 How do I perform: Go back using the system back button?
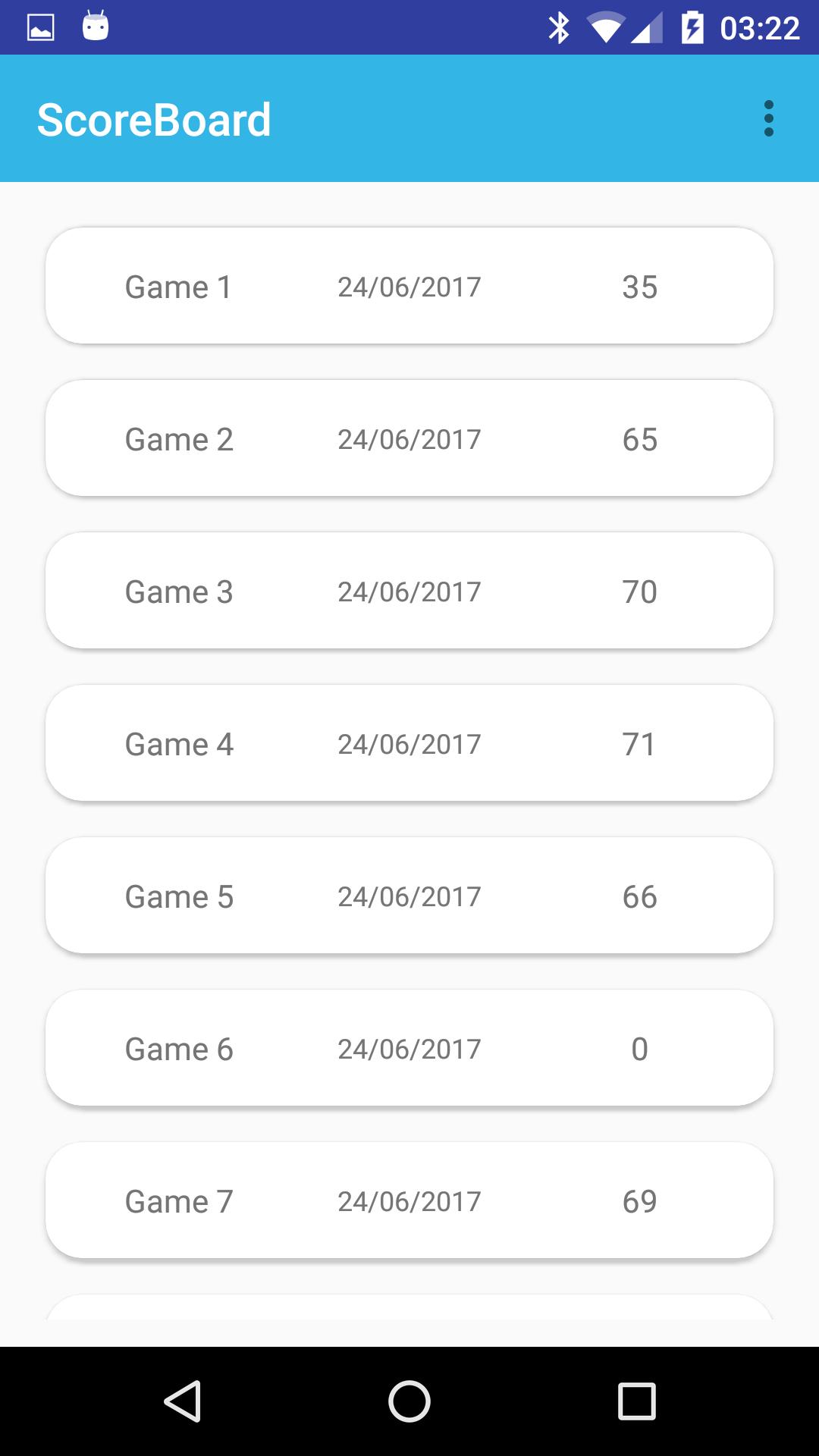(x=182, y=1401)
